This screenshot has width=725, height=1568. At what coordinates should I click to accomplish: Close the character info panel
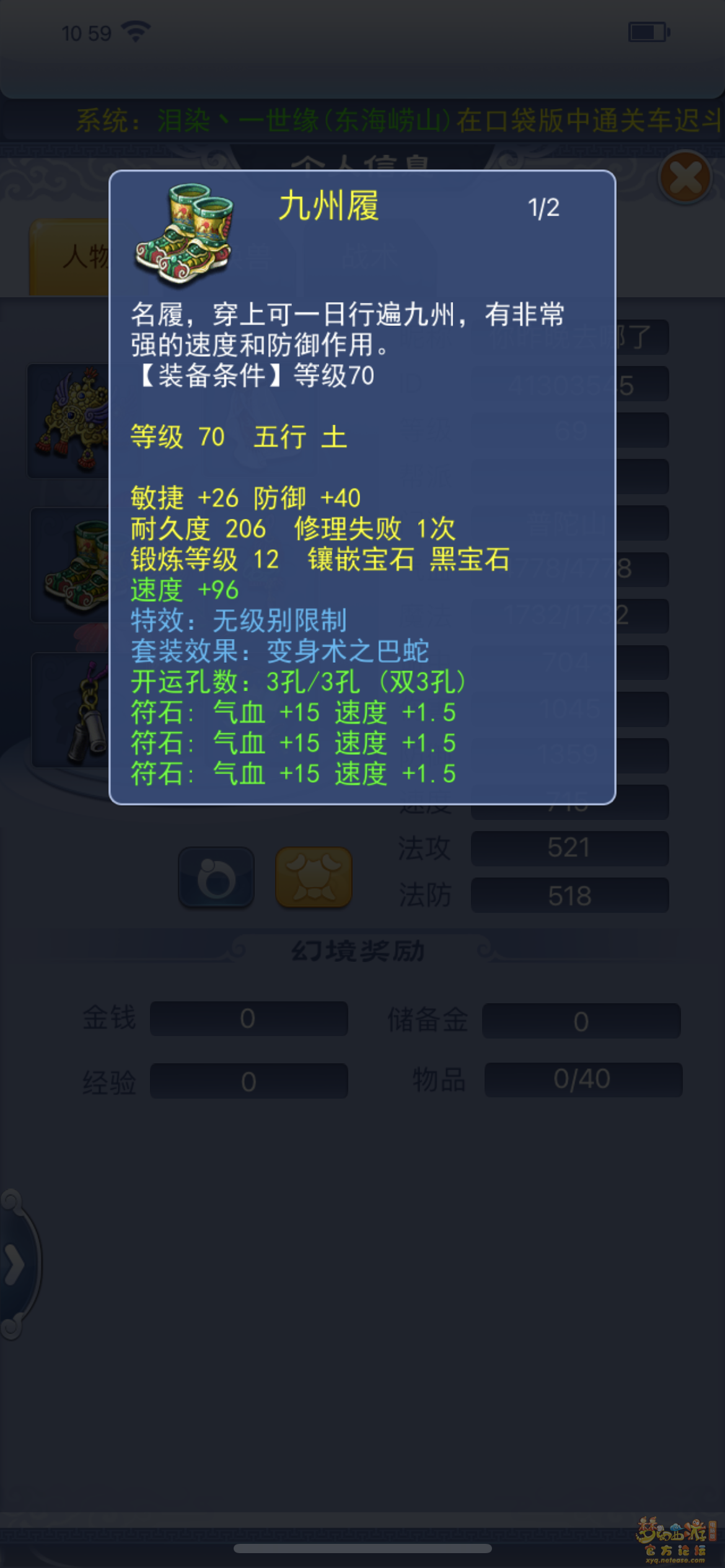pyautogui.click(x=685, y=178)
